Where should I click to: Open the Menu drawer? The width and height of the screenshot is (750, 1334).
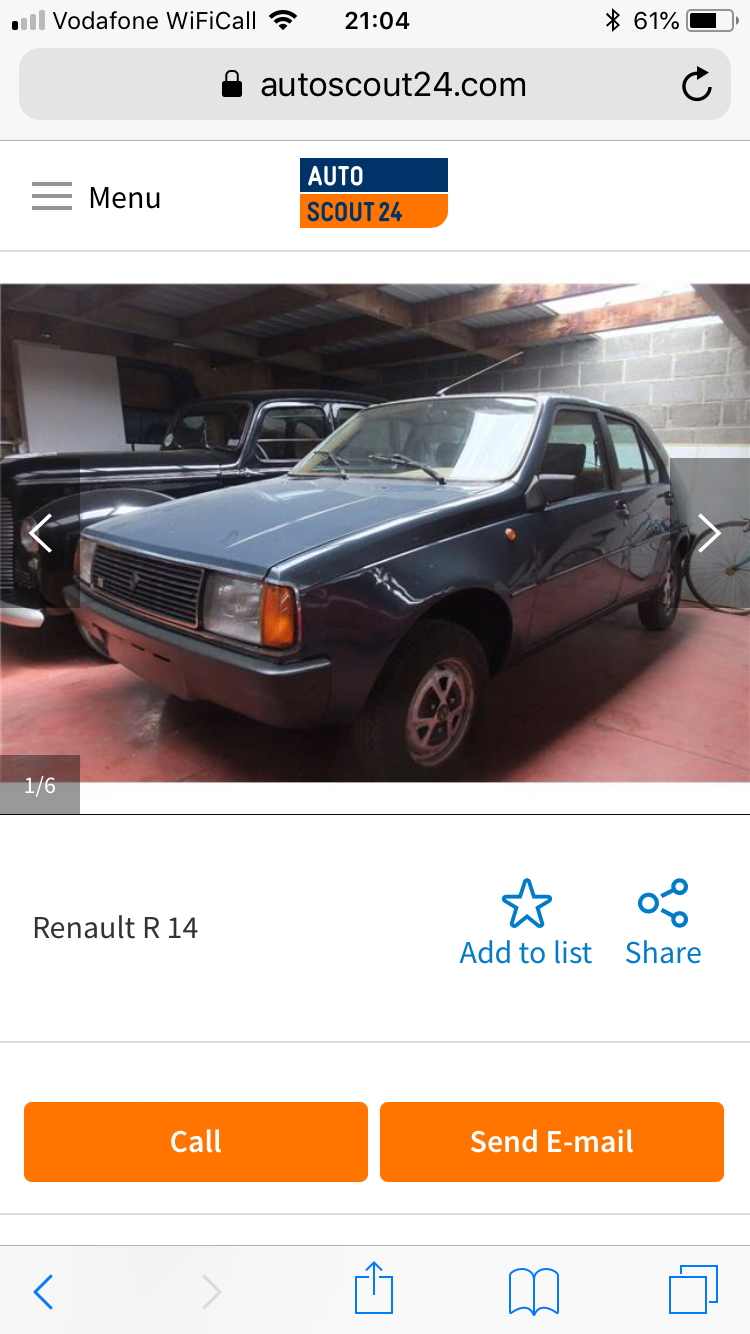96,197
